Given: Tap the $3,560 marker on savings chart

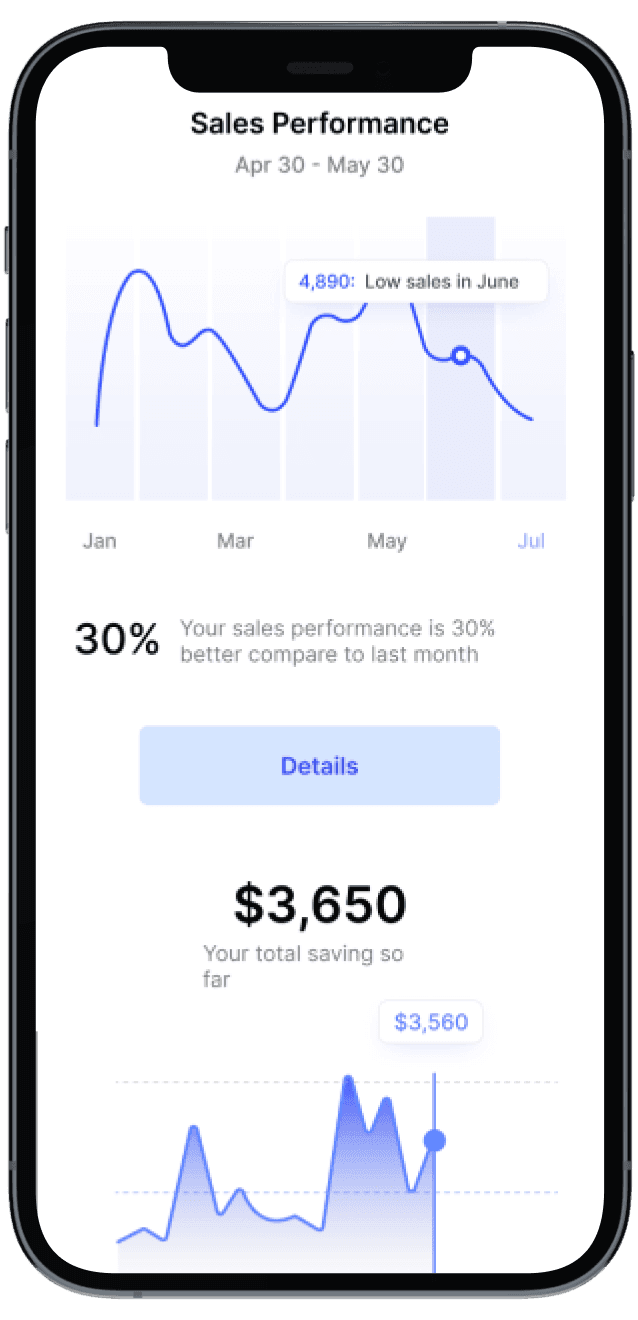Looking at the screenshot, I should [434, 1140].
